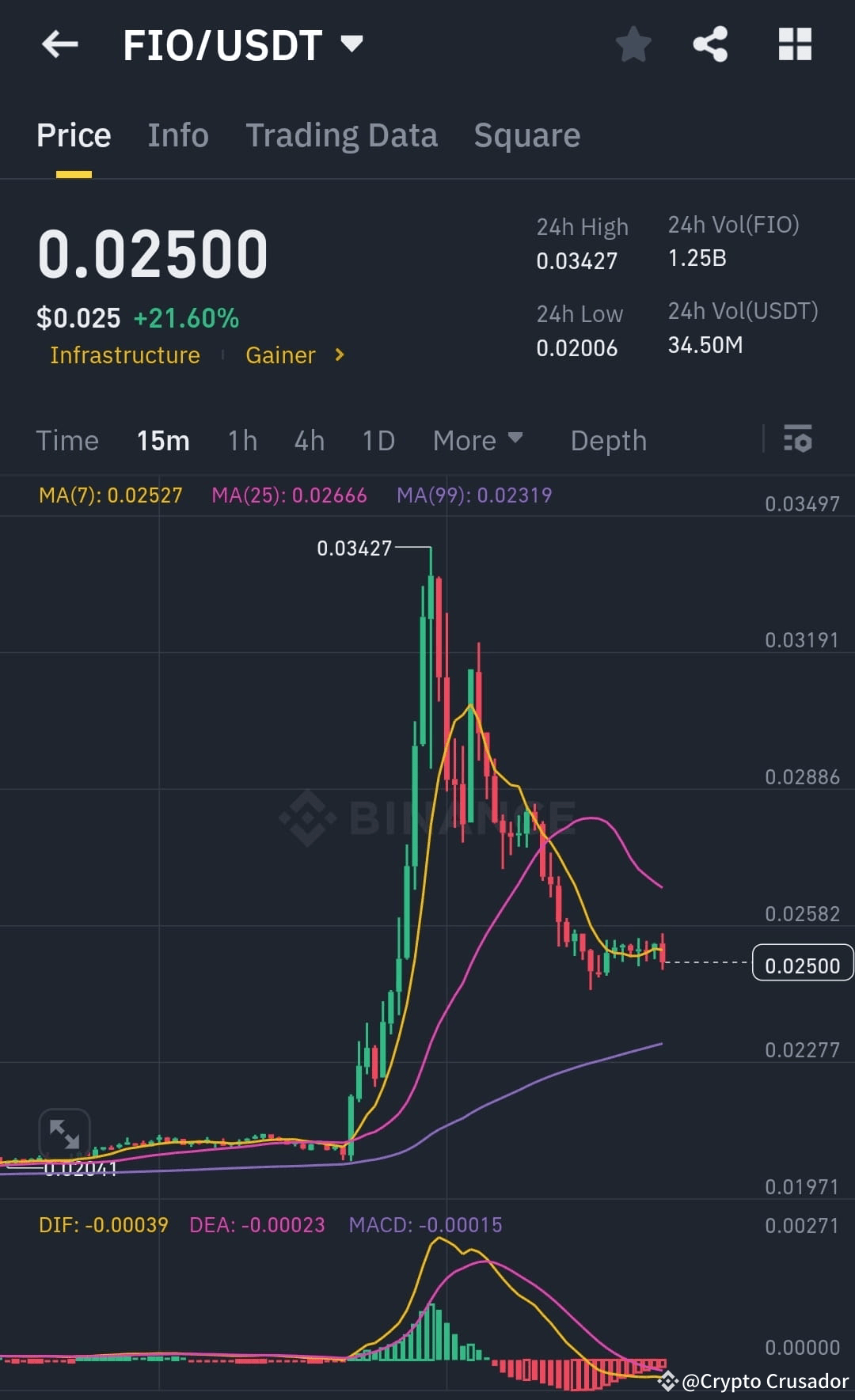Screen dimensions: 855x1400
Task: Toggle the MA(7) indicator label
Action: click(111, 495)
